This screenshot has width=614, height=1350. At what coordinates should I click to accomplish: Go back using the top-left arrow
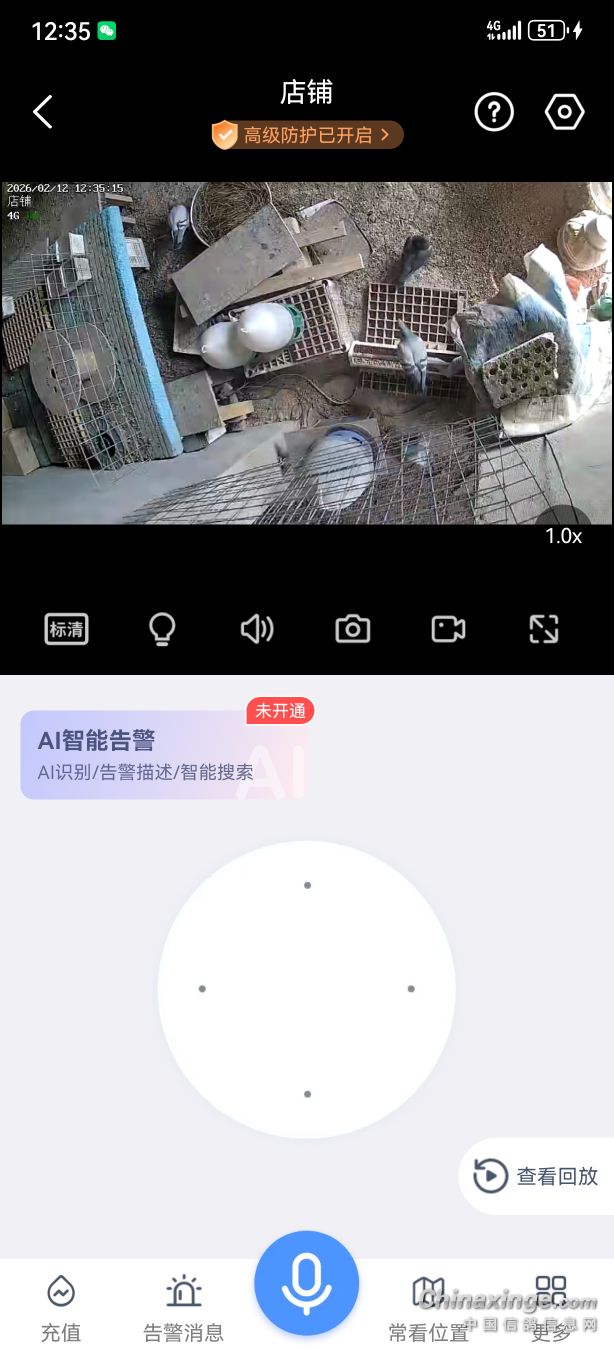(x=42, y=112)
